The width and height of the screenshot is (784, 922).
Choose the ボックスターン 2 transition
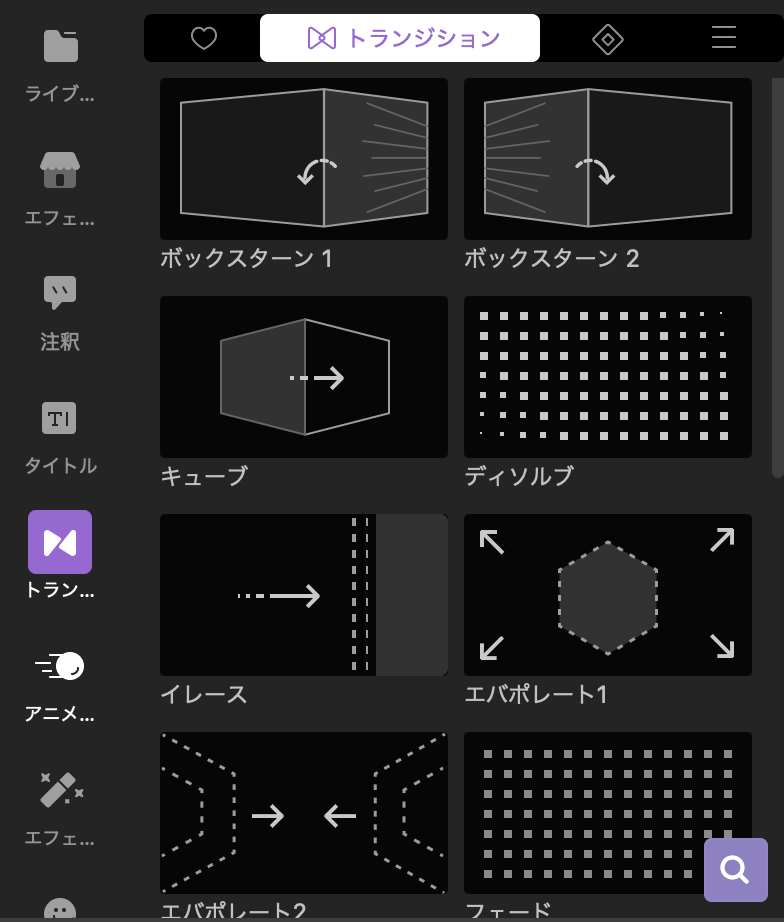click(608, 158)
